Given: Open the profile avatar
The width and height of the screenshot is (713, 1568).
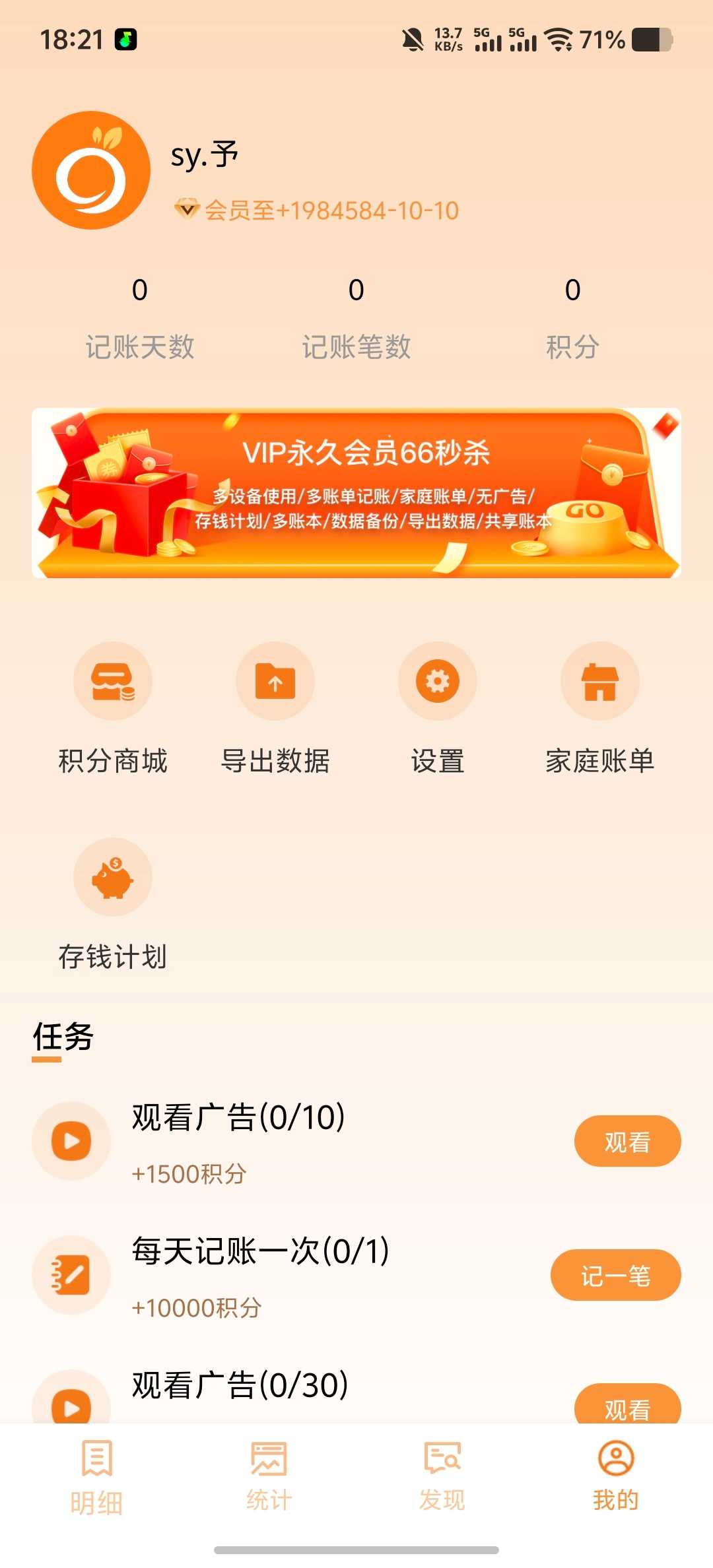Looking at the screenshot, I should pos(91,170).
